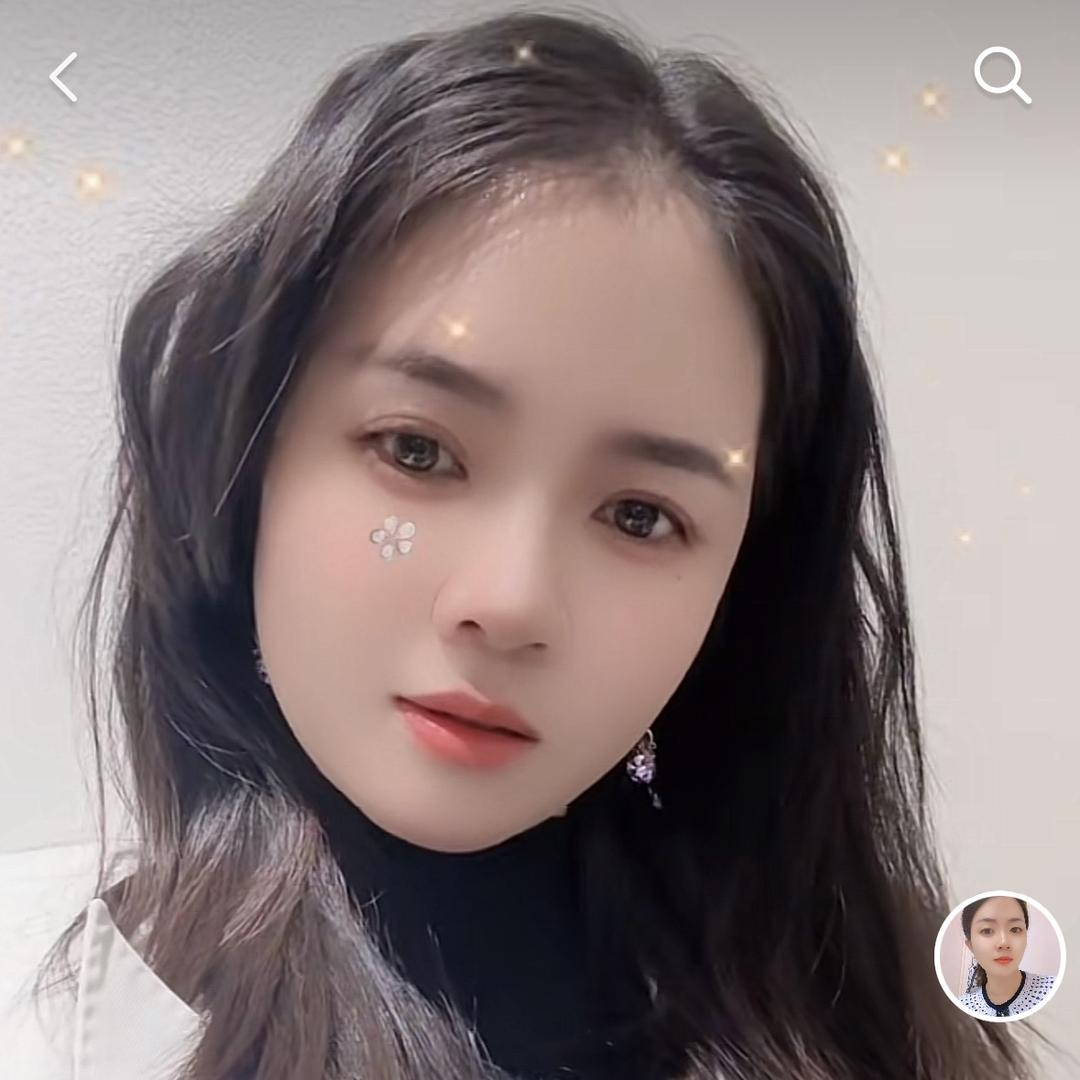The image size is (1080, 1080).
Task: Open search with the magnifier icon
Action: tap(1002, 76)
